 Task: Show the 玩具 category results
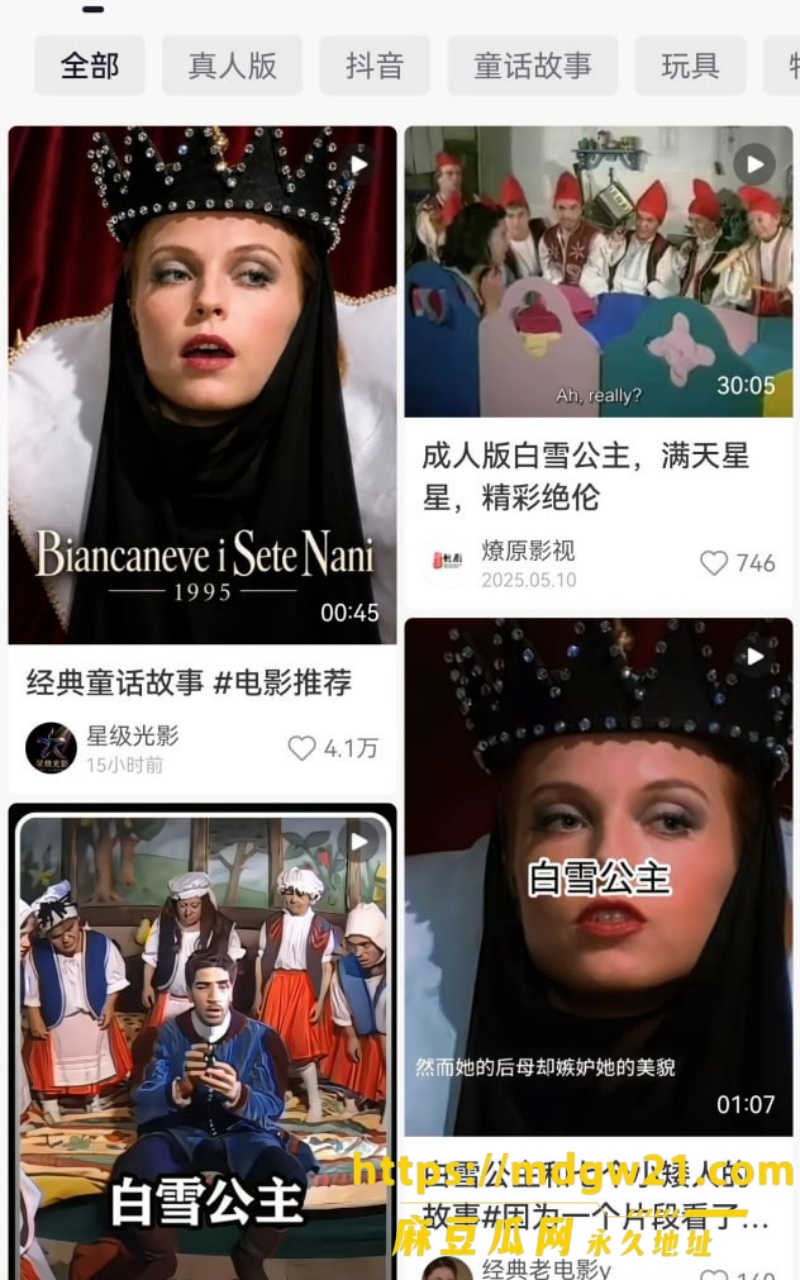690,66
